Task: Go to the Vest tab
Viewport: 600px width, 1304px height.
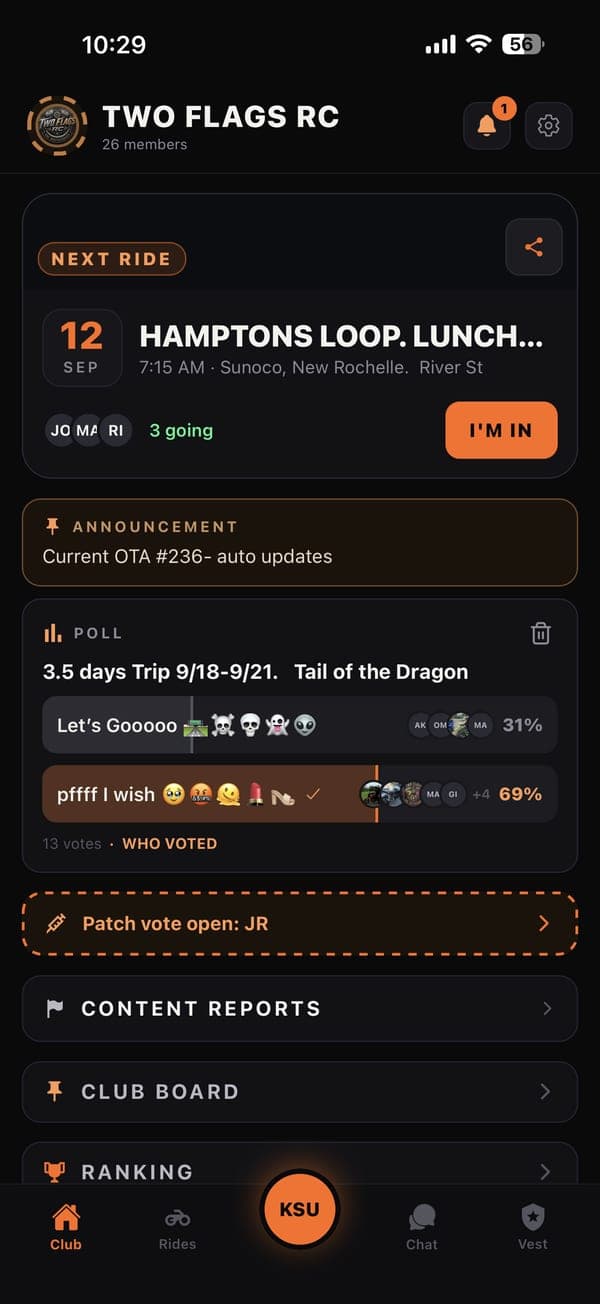Action: (533, 1229)
